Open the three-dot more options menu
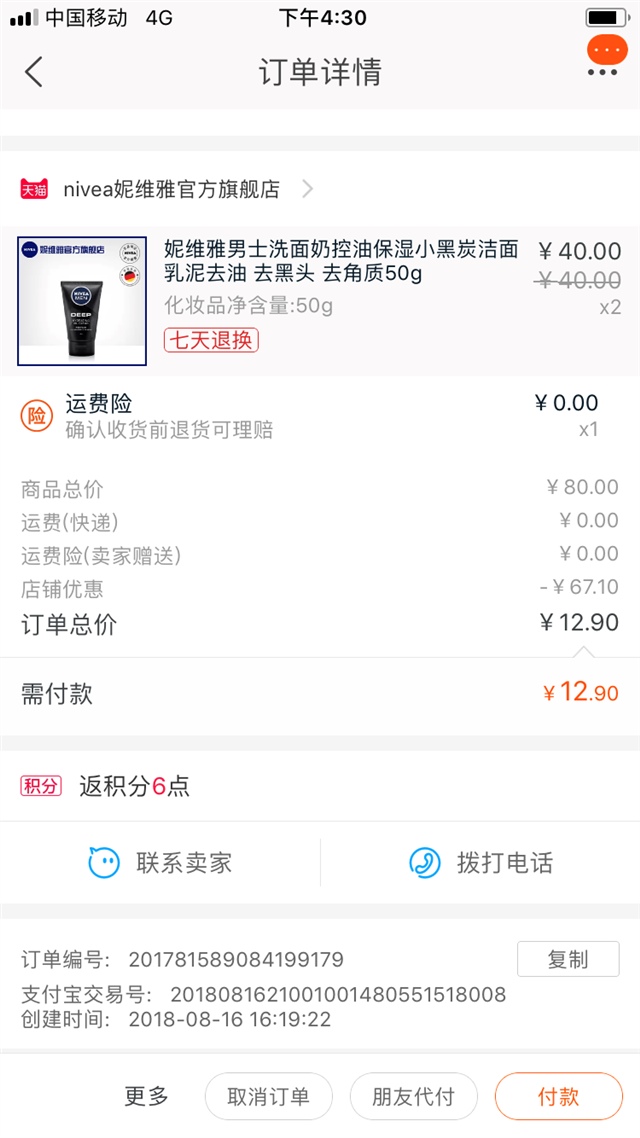 click(603, 71)
